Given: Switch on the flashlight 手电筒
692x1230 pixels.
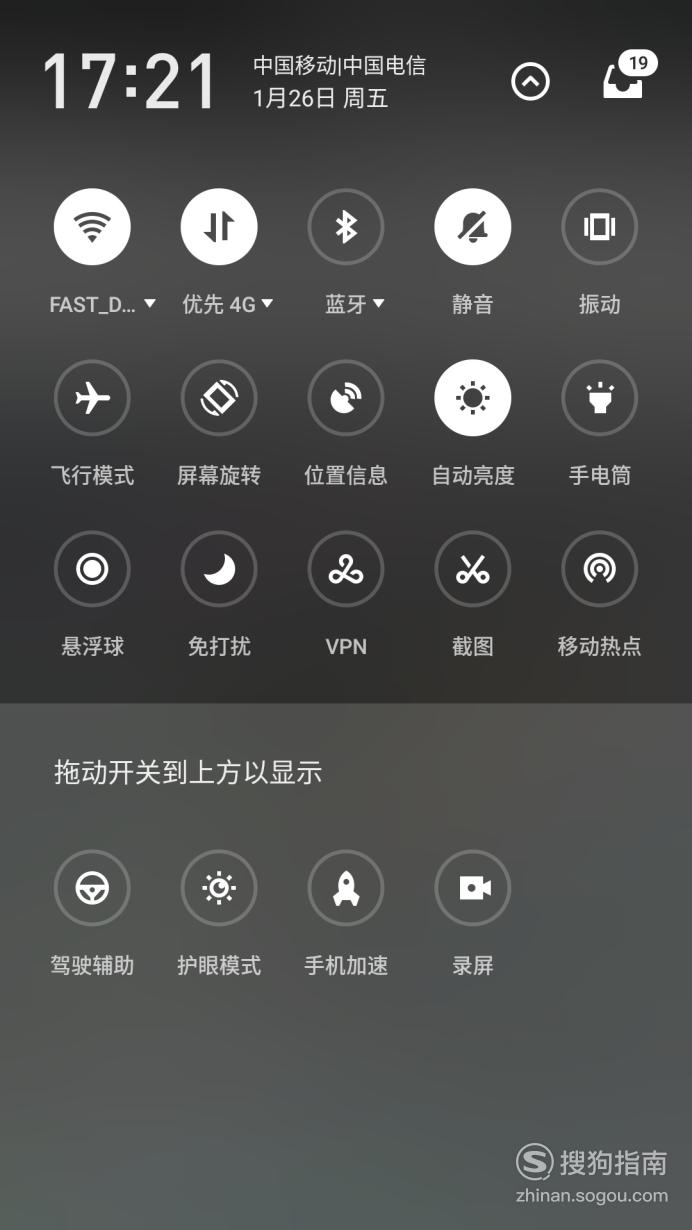Looking at the screenshot, I should (600, 398).
